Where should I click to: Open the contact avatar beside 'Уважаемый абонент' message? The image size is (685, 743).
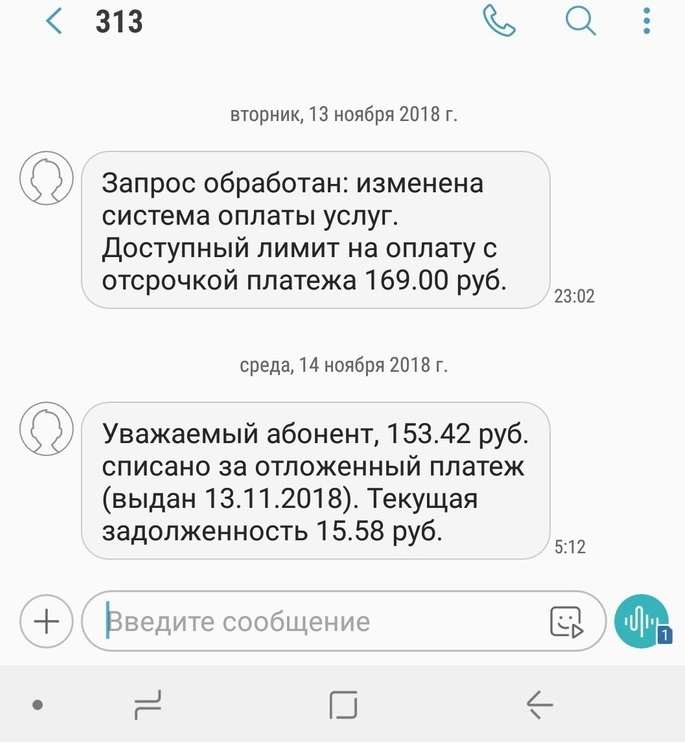[45, 428]
